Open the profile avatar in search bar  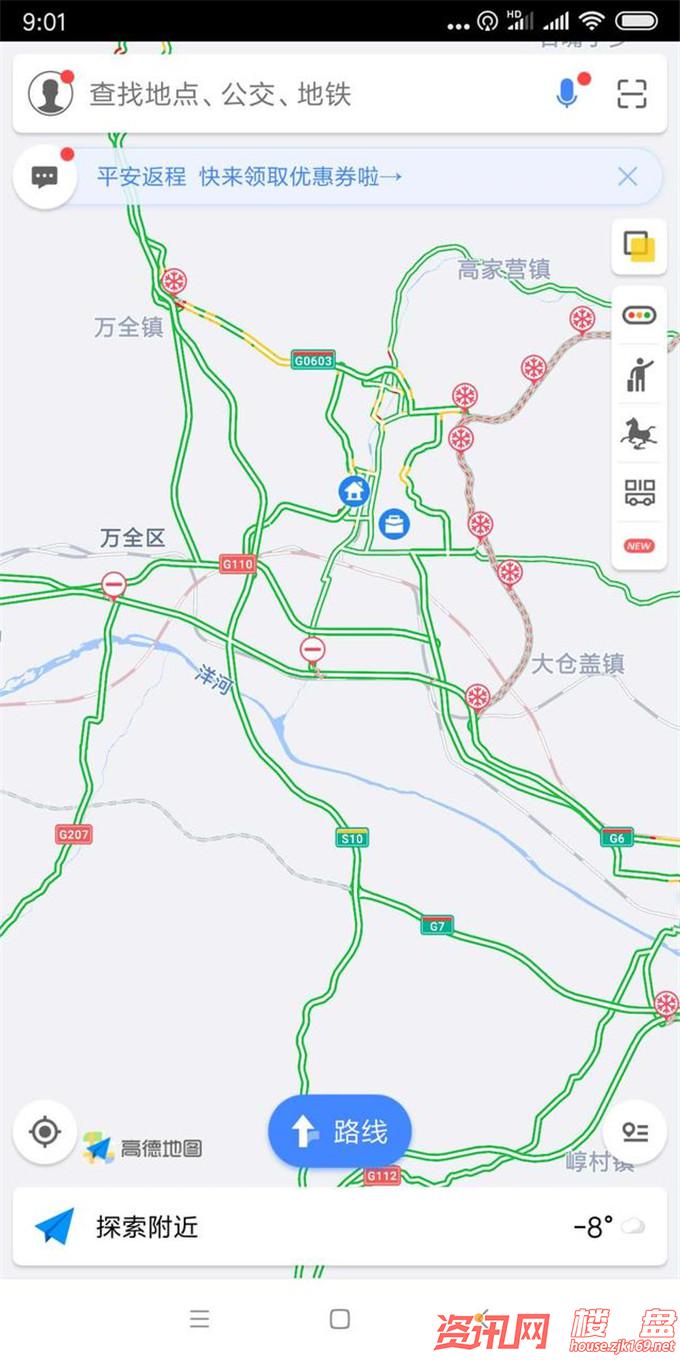click(51, 94)
